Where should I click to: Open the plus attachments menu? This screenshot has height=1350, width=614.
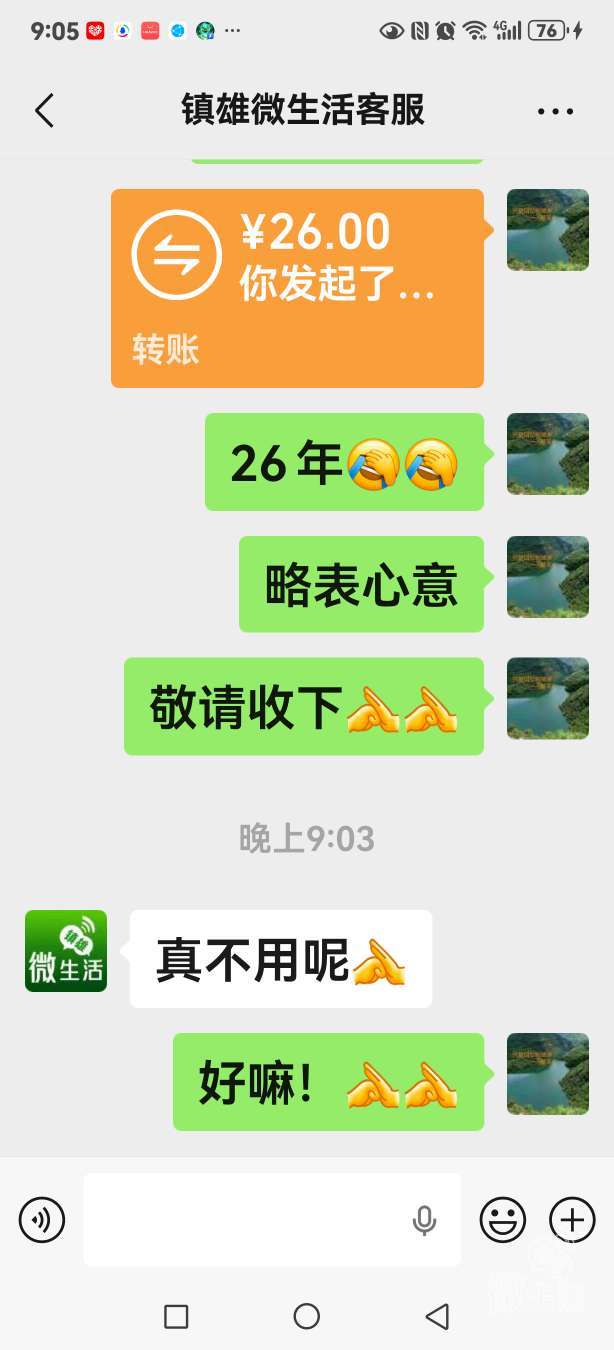[x=572, y=1220]
